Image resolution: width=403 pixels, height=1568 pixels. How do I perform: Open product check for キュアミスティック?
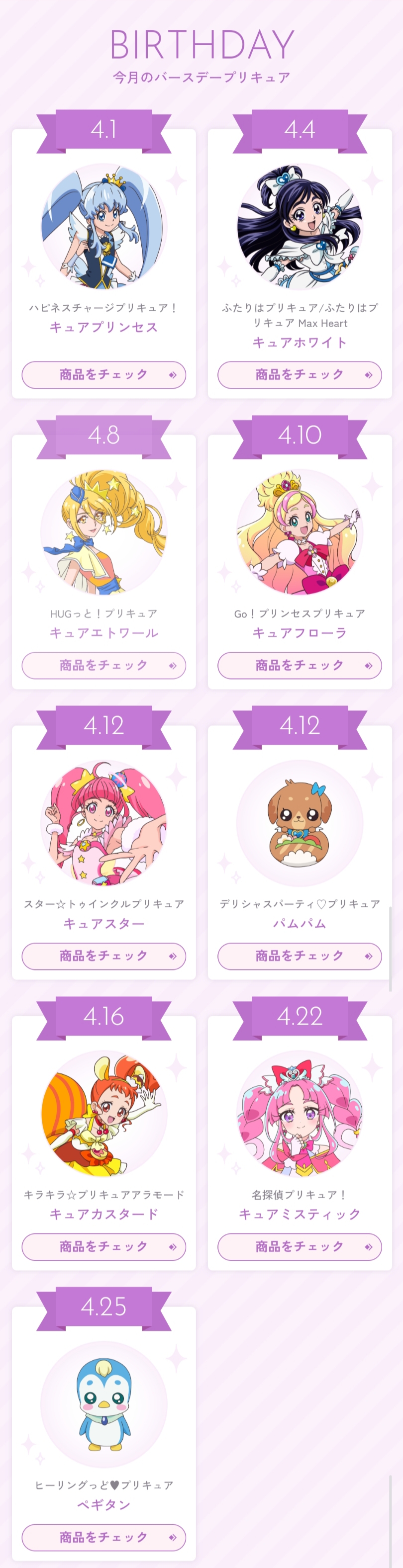[x=300, y=1247]
